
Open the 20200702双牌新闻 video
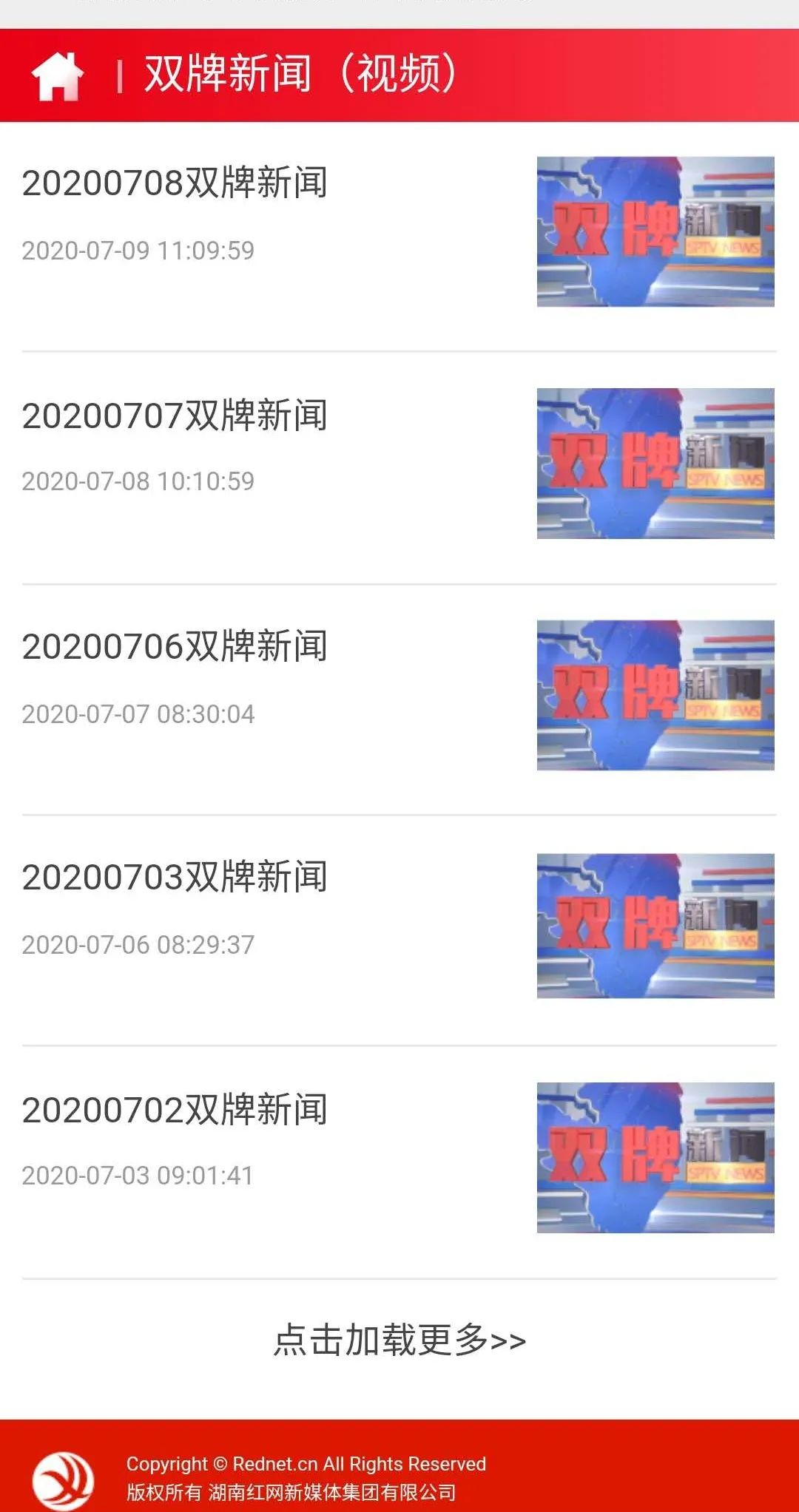(175, 1110)
